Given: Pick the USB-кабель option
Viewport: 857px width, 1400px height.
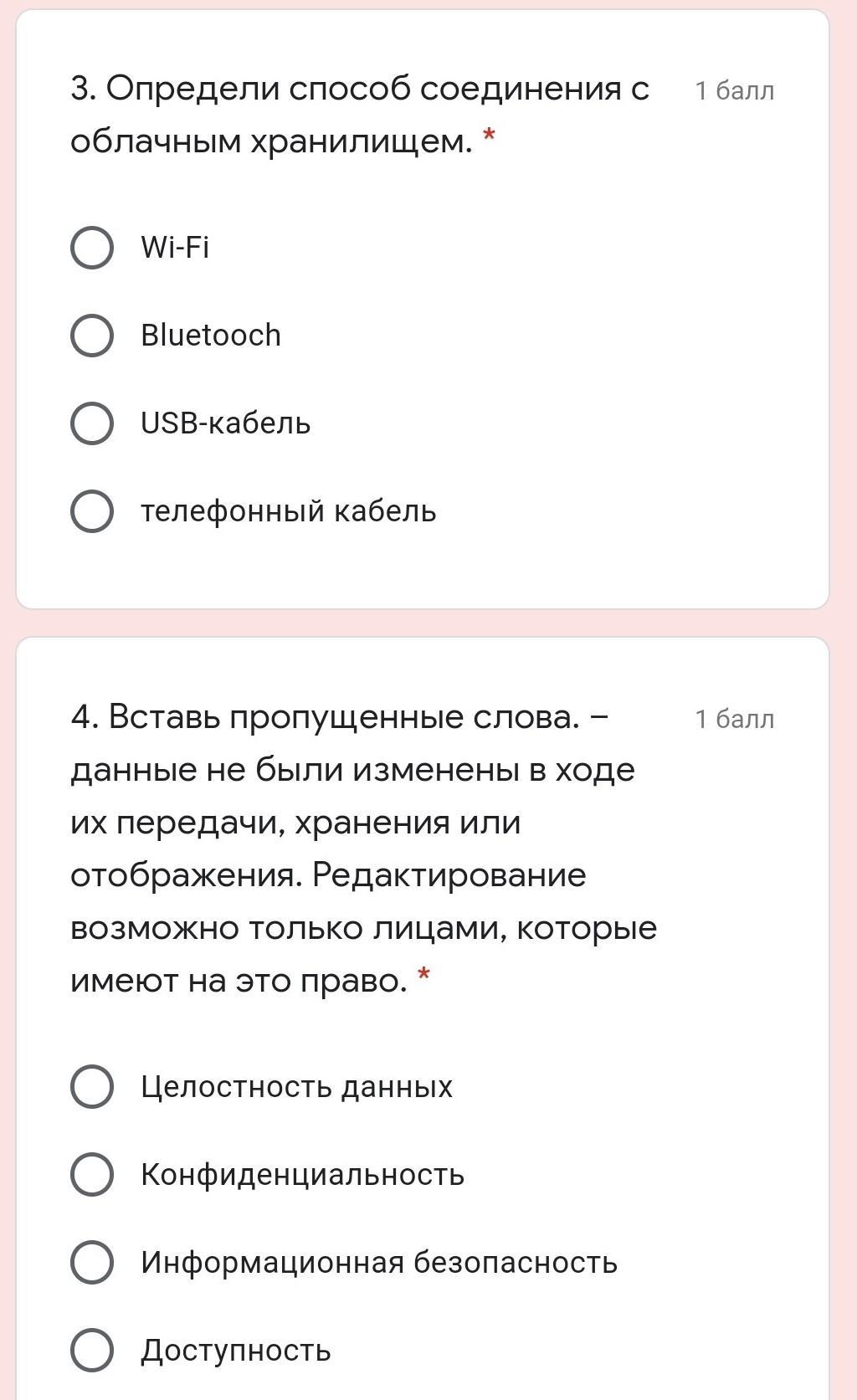Looking at the screenshot, I should click(92, 423).
